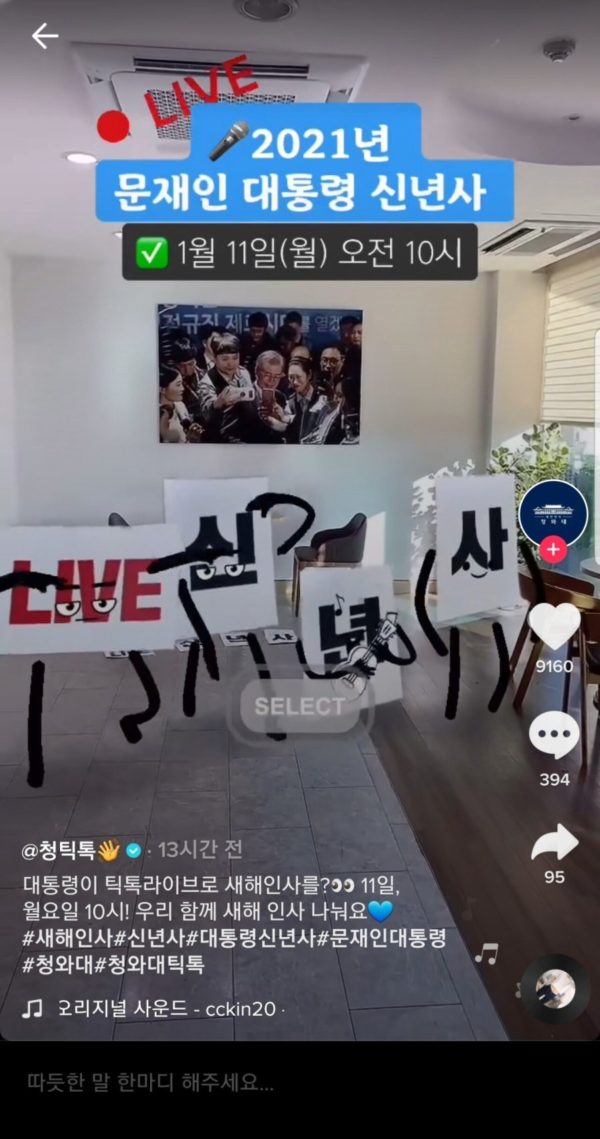Go back using the top arrow
The width and height of the screenshot is (600, 1139).
(x=45, y=36)
